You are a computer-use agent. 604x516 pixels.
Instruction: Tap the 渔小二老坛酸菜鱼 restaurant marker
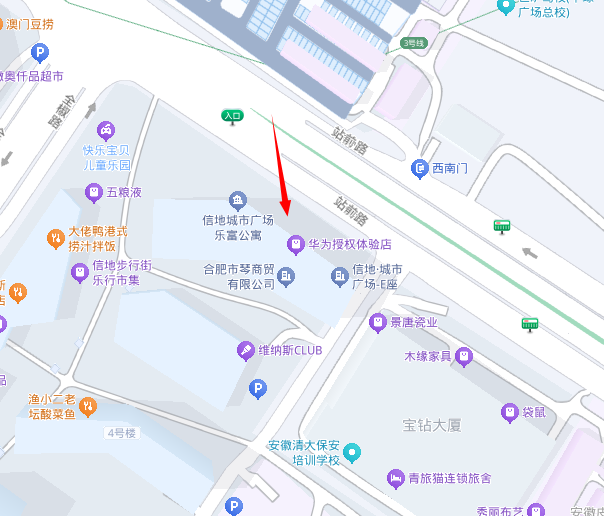tap(89, 405)
